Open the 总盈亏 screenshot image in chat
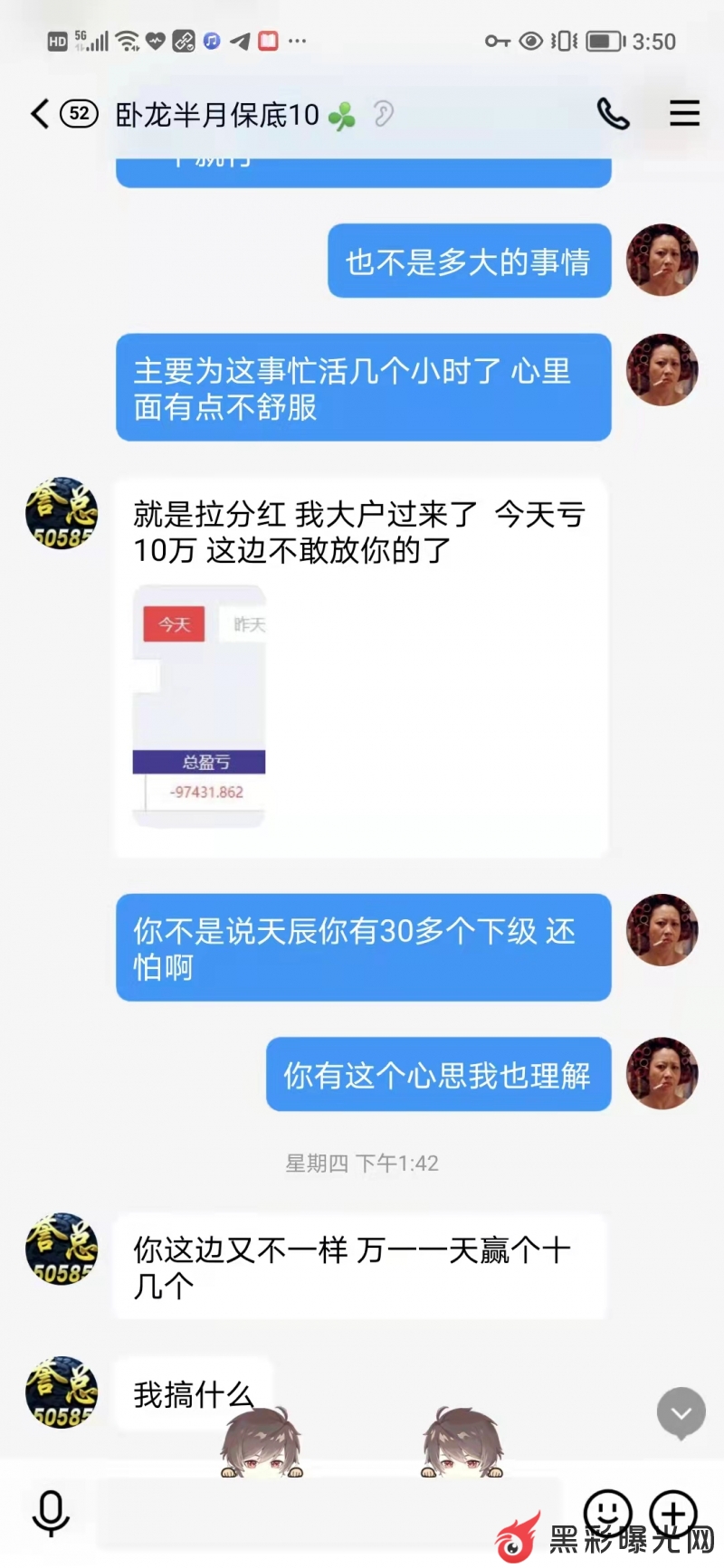This screenshot has height=1568, width=724. pos(199,706)
